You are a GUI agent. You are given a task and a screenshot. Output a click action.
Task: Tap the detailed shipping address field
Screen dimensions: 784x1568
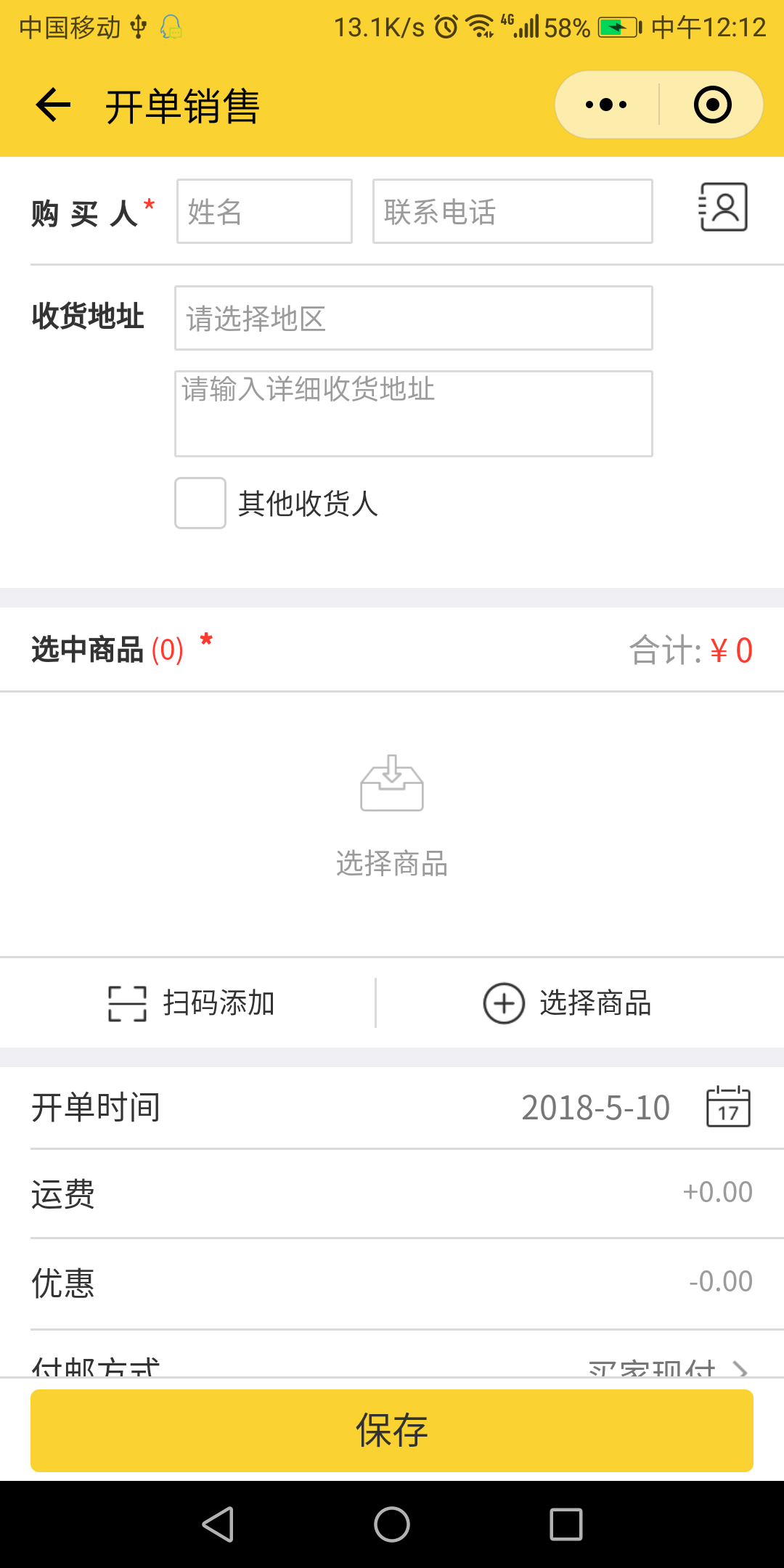[x=414, y=414]
